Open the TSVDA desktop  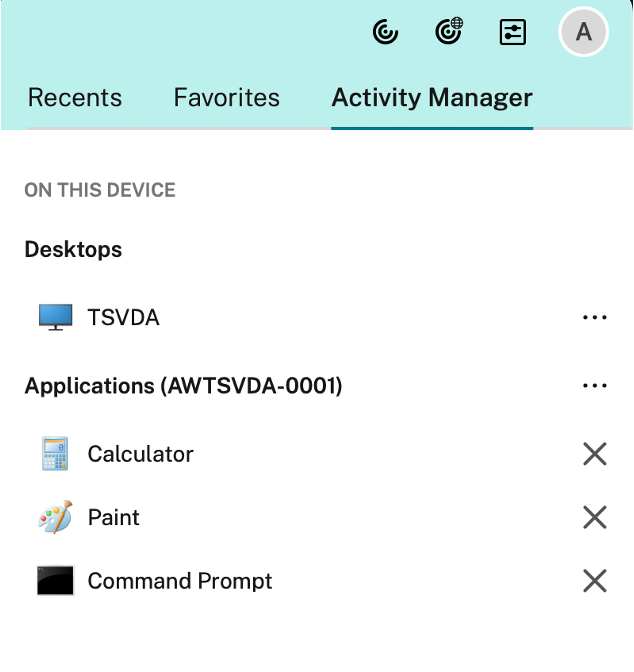[x=123, y=318]
